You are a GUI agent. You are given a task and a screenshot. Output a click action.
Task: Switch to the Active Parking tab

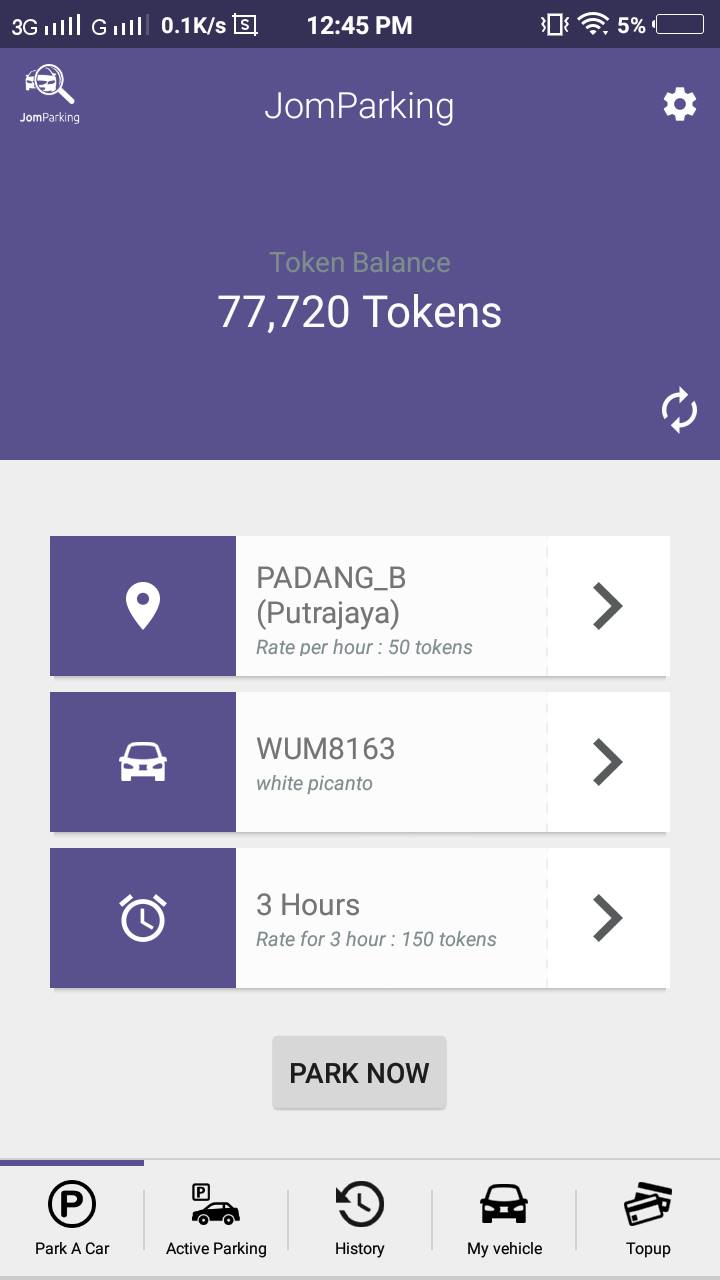tap(216, 1219)
